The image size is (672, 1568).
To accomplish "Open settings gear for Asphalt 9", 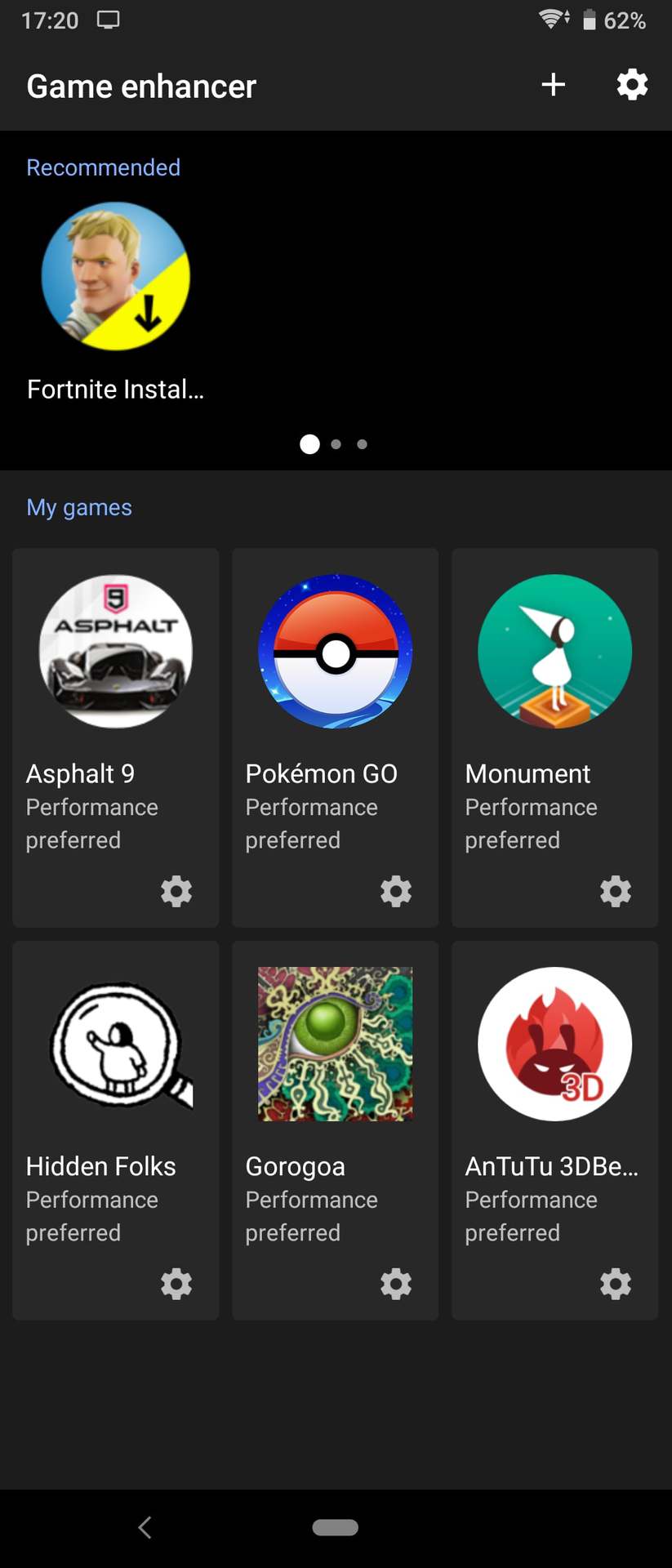I will click(x=176, y=891).
